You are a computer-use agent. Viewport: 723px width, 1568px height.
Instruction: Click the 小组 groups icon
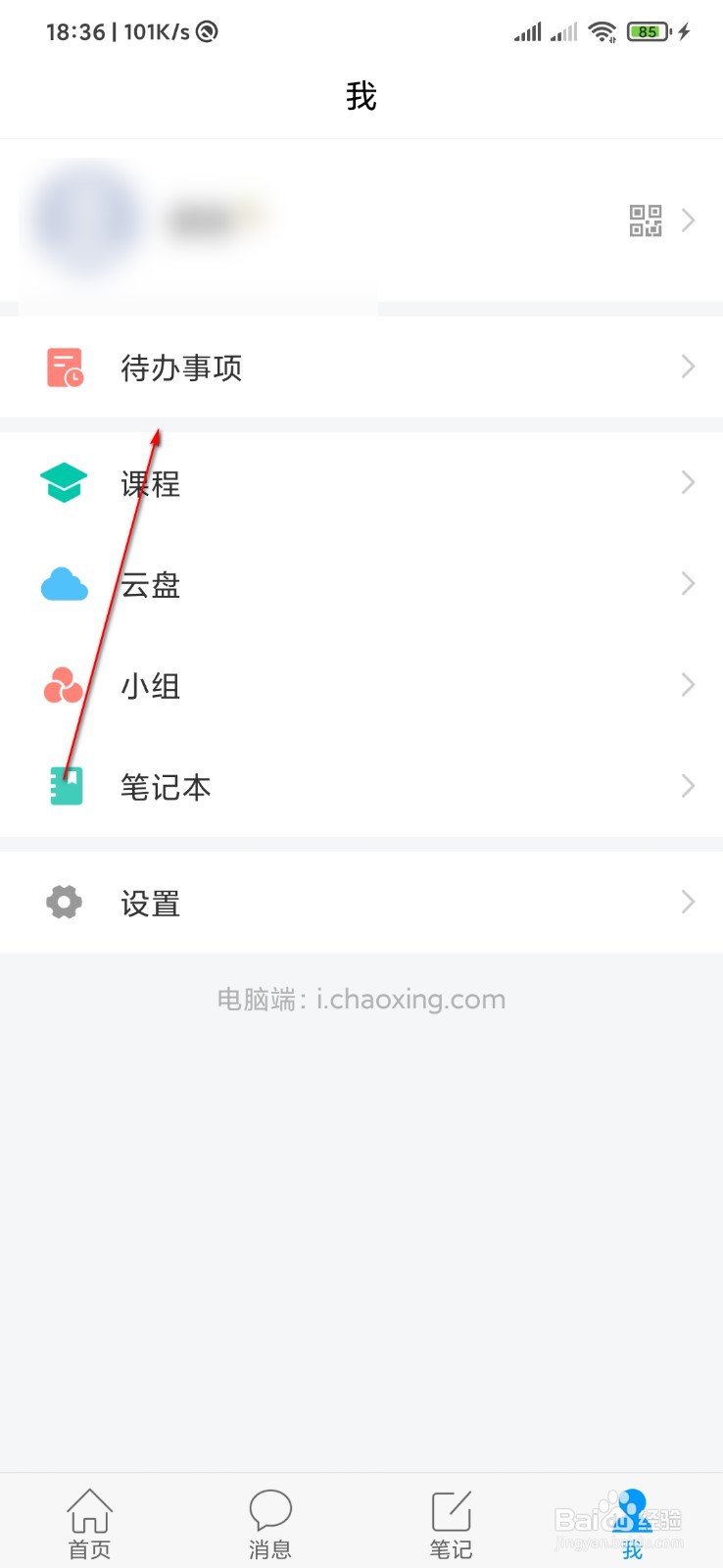click(x=63, y=685)
